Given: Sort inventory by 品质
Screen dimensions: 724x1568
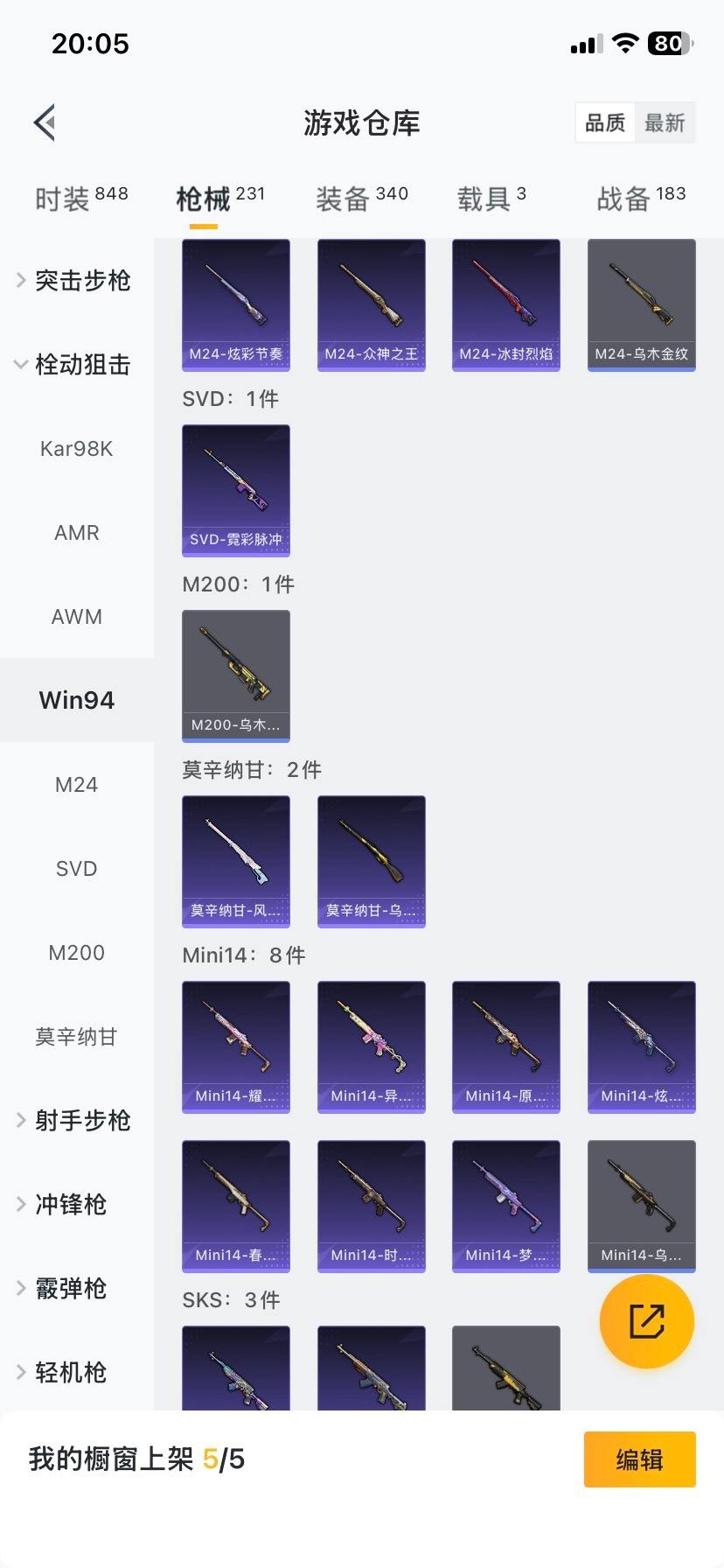Looking at the screenshot, I should pyautogui.click(x=605, y=122).
